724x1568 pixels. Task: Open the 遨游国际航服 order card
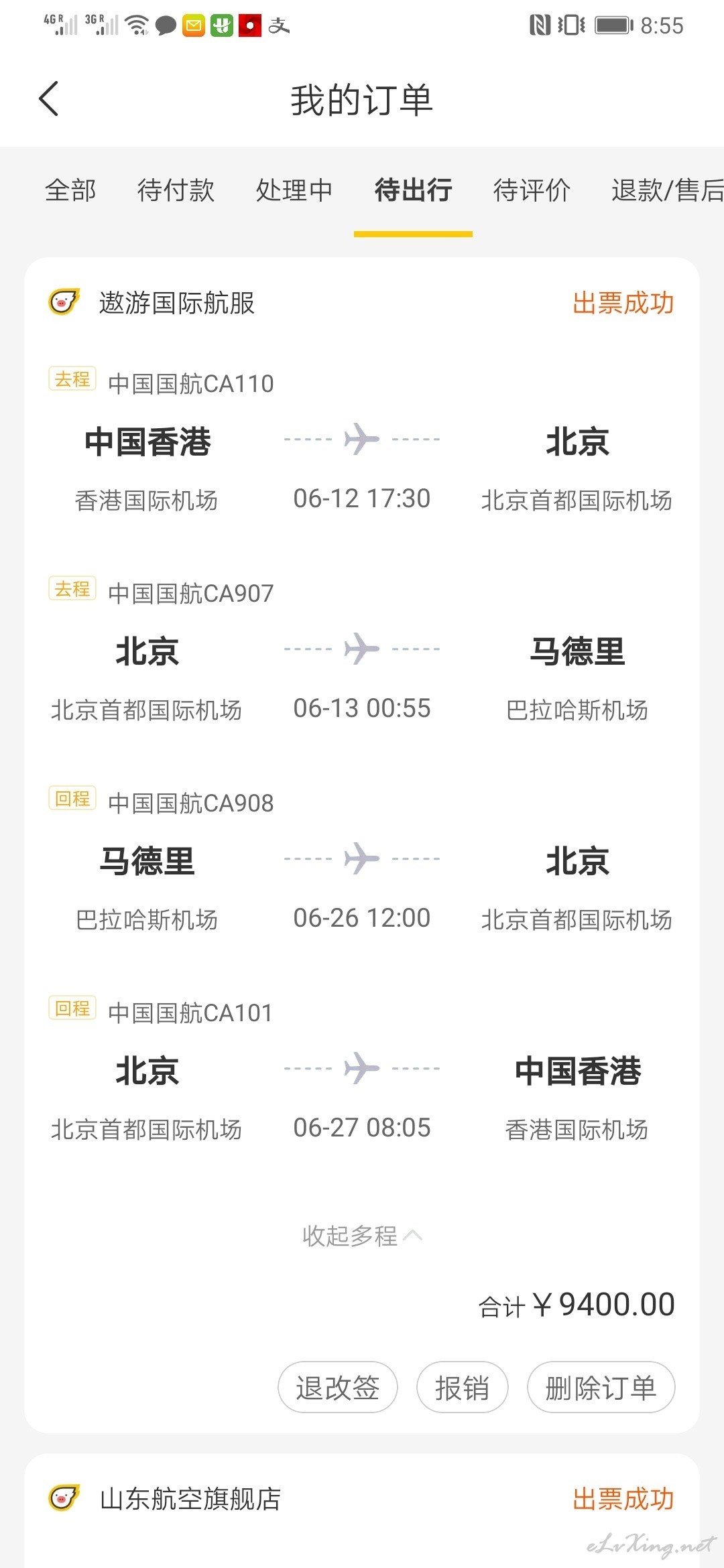[362, 845]
